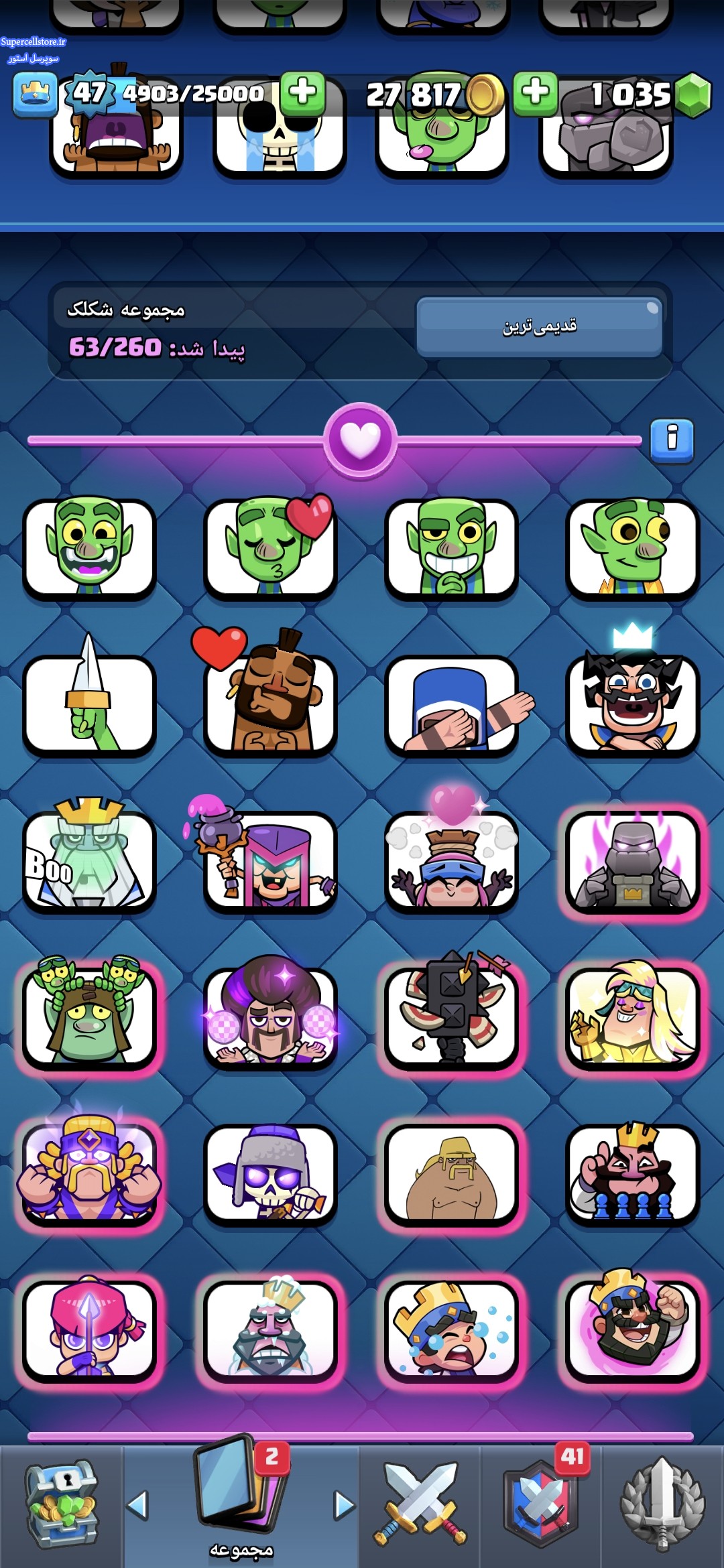724x1568 pixels.
Task: Select the pink flaming golem emote
Action: [633, 861]
